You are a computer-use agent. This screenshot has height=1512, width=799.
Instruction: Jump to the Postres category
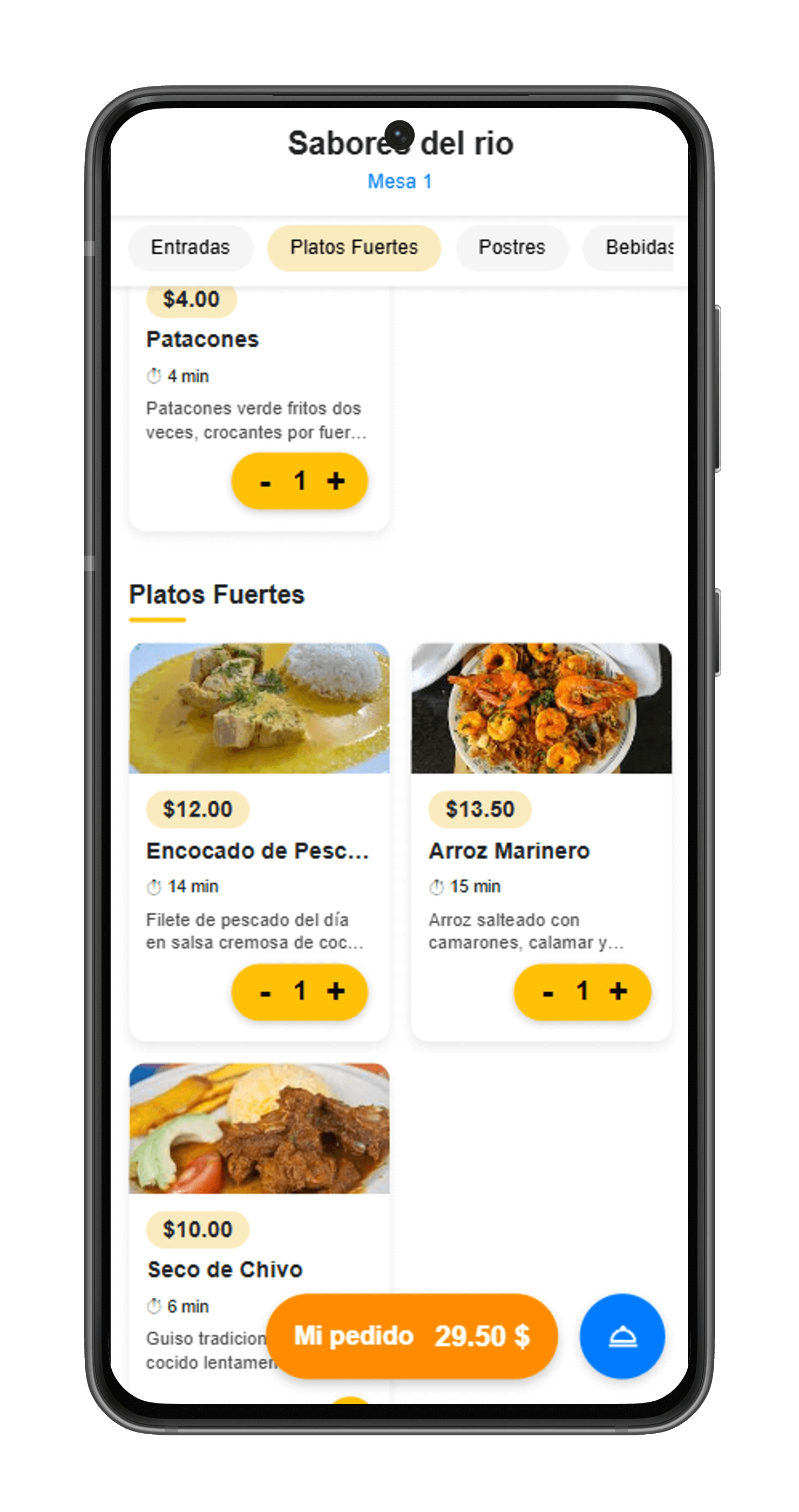coord(512,248)
